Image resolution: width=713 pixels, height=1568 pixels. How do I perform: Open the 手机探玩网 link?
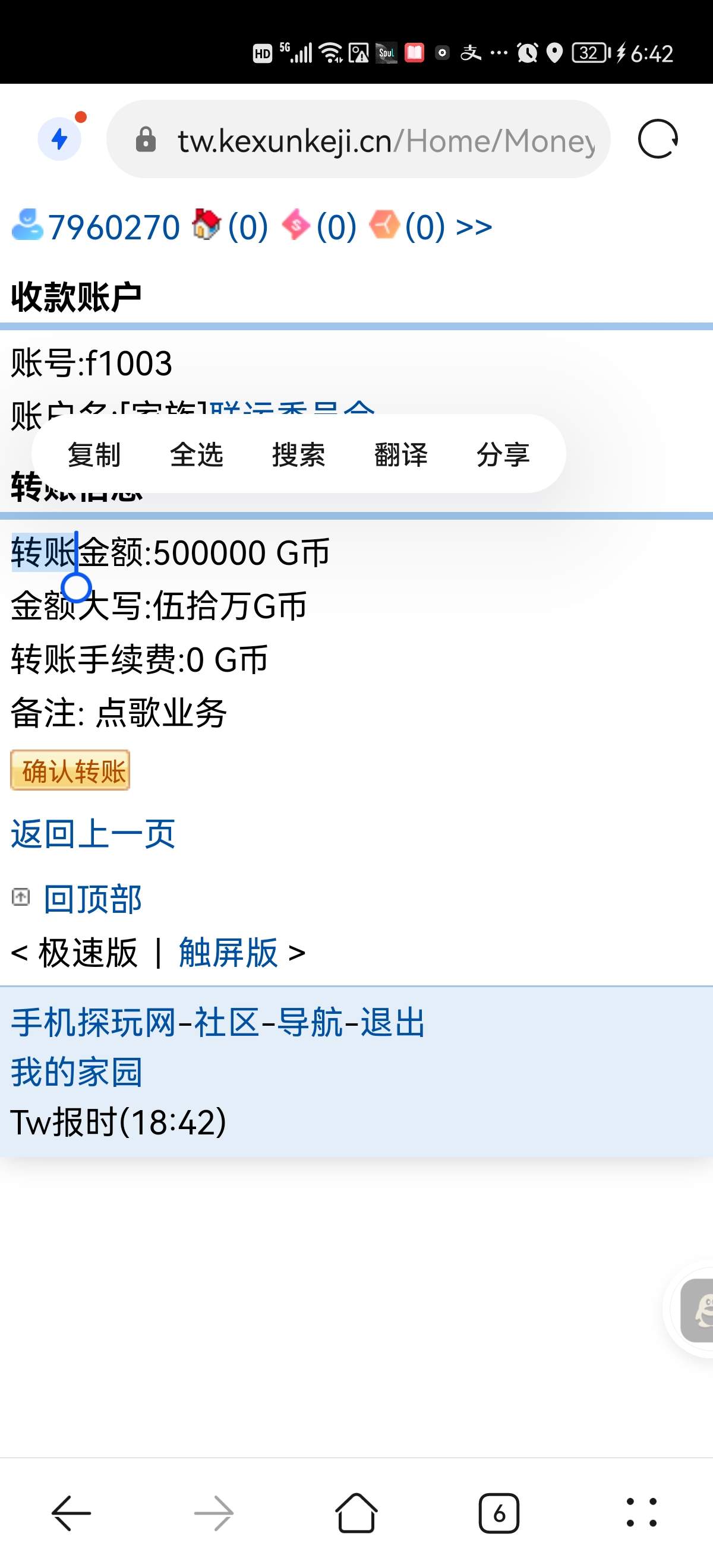point(93,1022)
